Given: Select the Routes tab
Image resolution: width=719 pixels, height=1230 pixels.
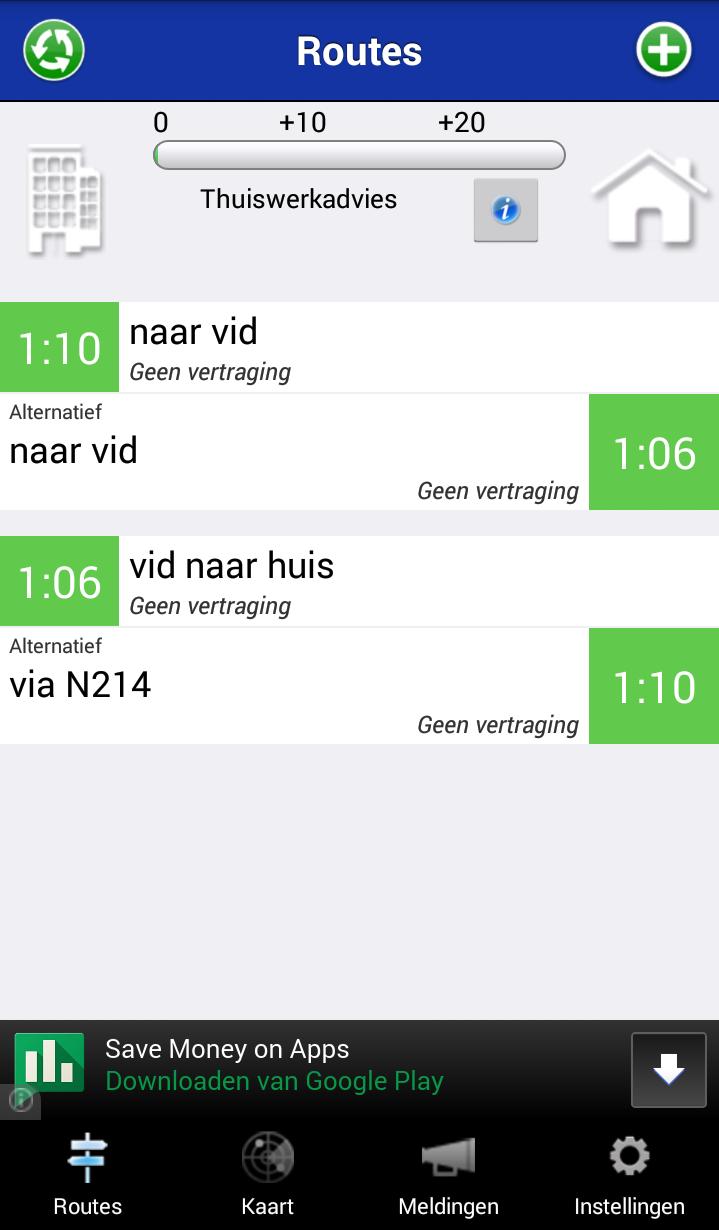Looking at the screenshot, I should point(88,1174).
